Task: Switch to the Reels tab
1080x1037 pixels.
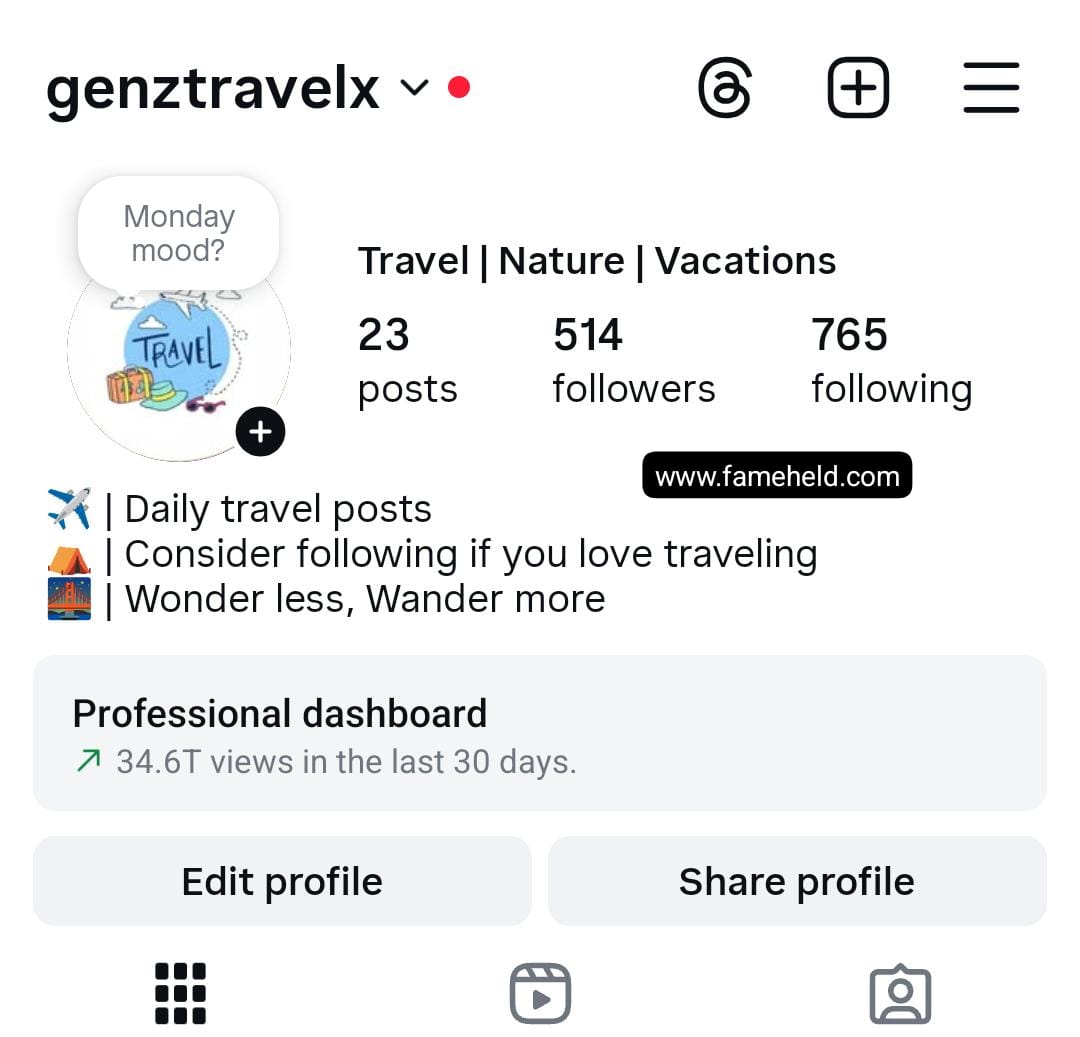Action: coord(540,993)
